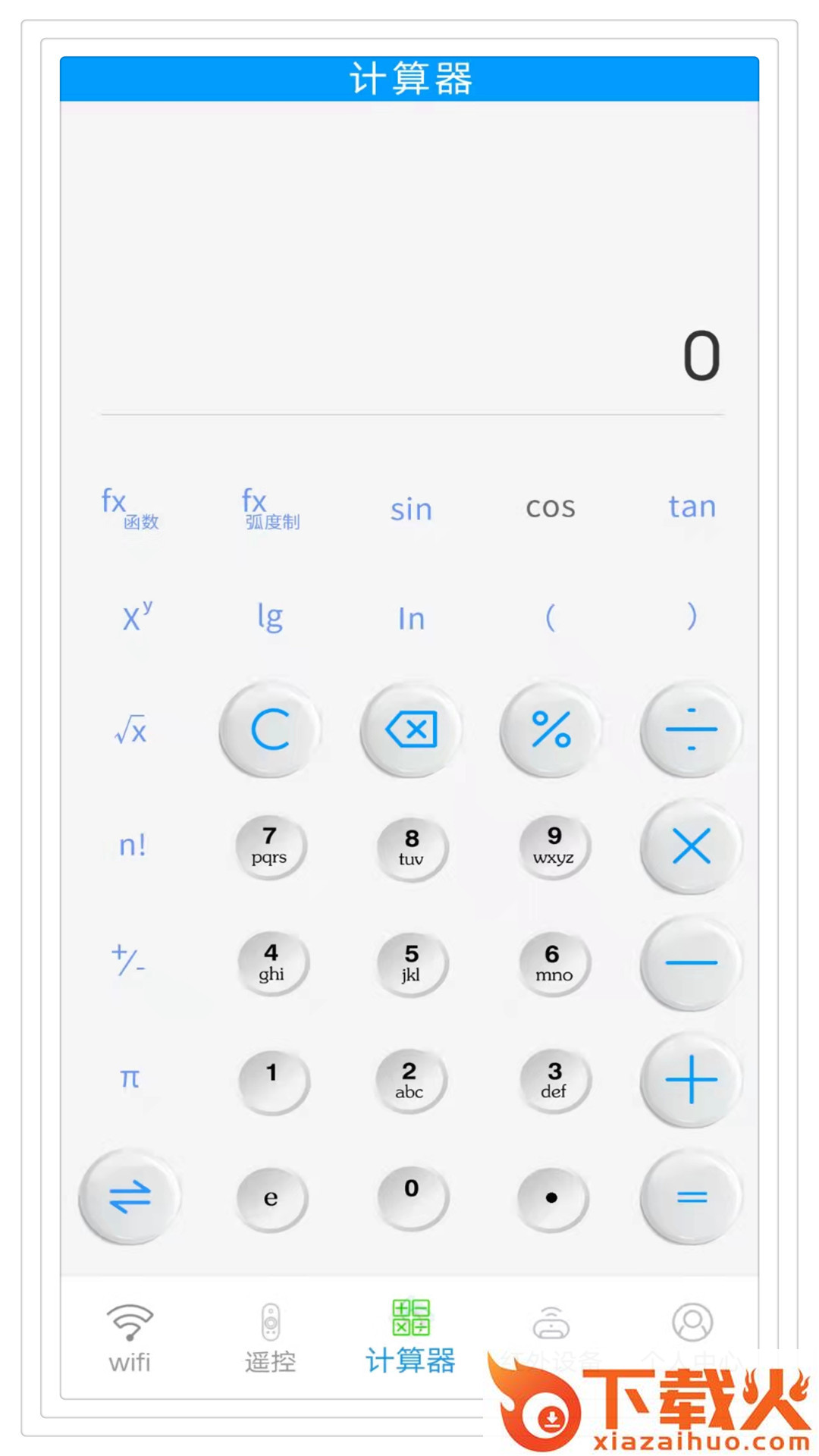This screenshot has height=1456, width=819.
Task: Toggle radian mode with fx 弧度制 key
Action: [267, 508]
